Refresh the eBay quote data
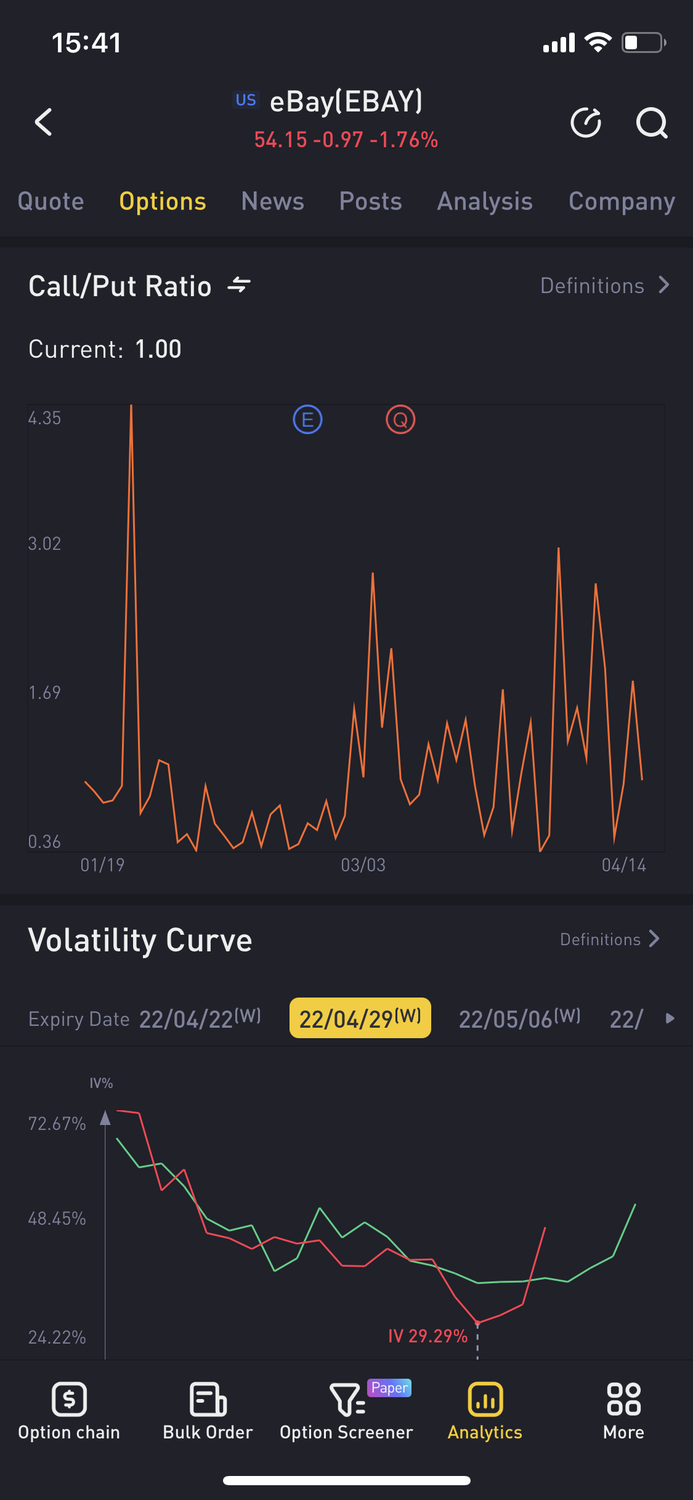 click(586, 123)
